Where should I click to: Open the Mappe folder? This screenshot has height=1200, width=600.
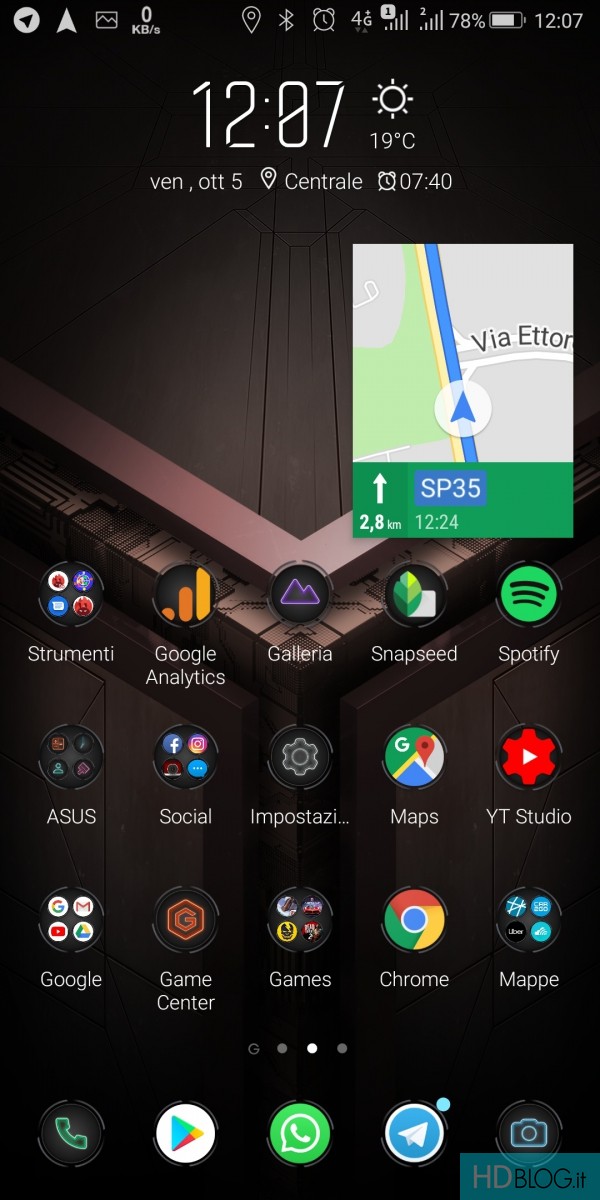[x=528, y=920]
